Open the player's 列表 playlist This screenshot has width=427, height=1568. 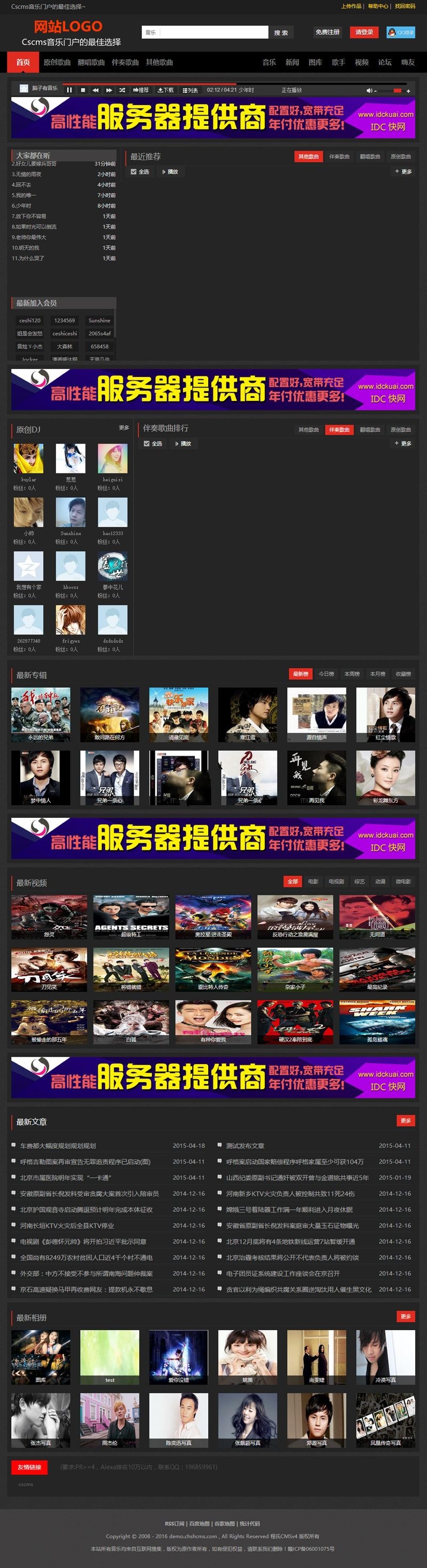coord(191,90)
